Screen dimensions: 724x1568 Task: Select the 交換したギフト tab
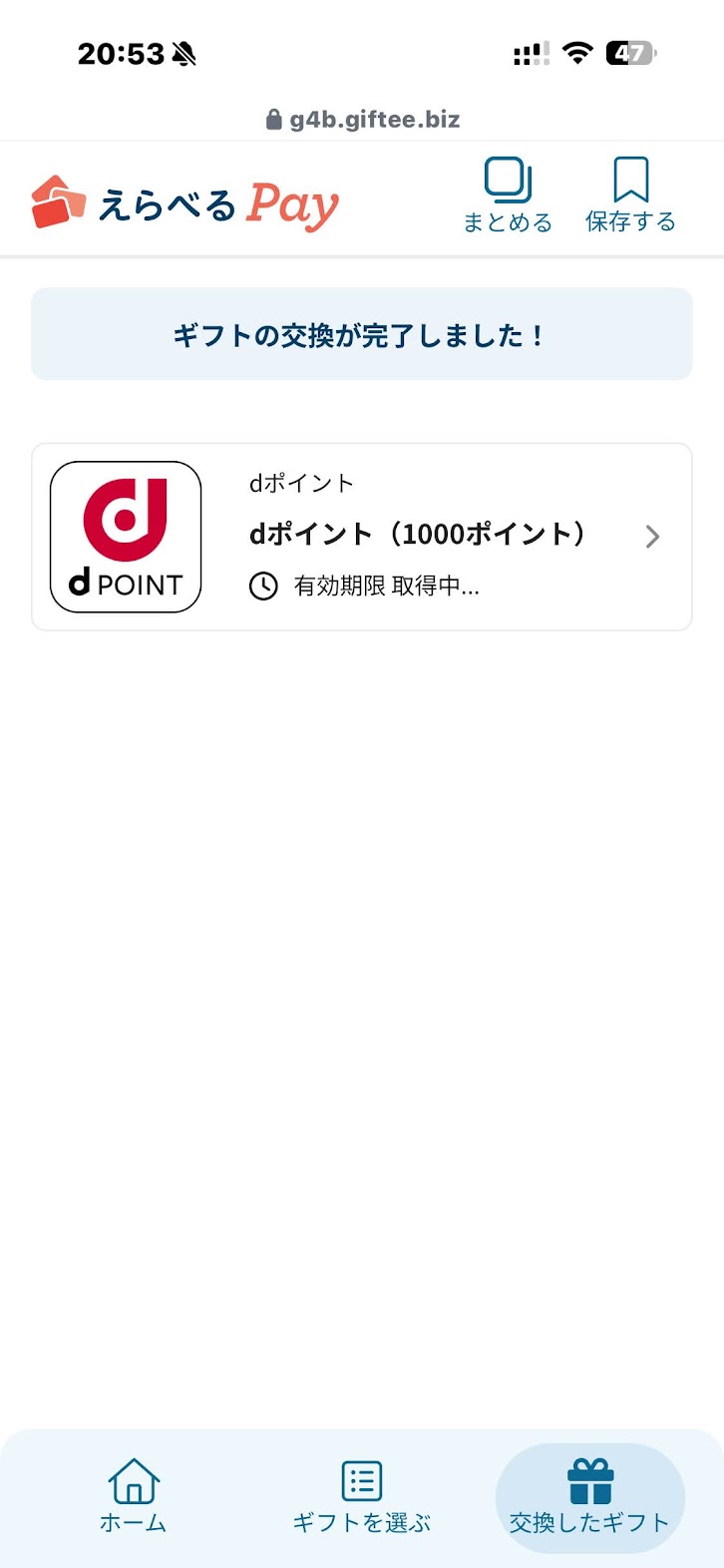pyautogui.click(x=590, y=1500)
